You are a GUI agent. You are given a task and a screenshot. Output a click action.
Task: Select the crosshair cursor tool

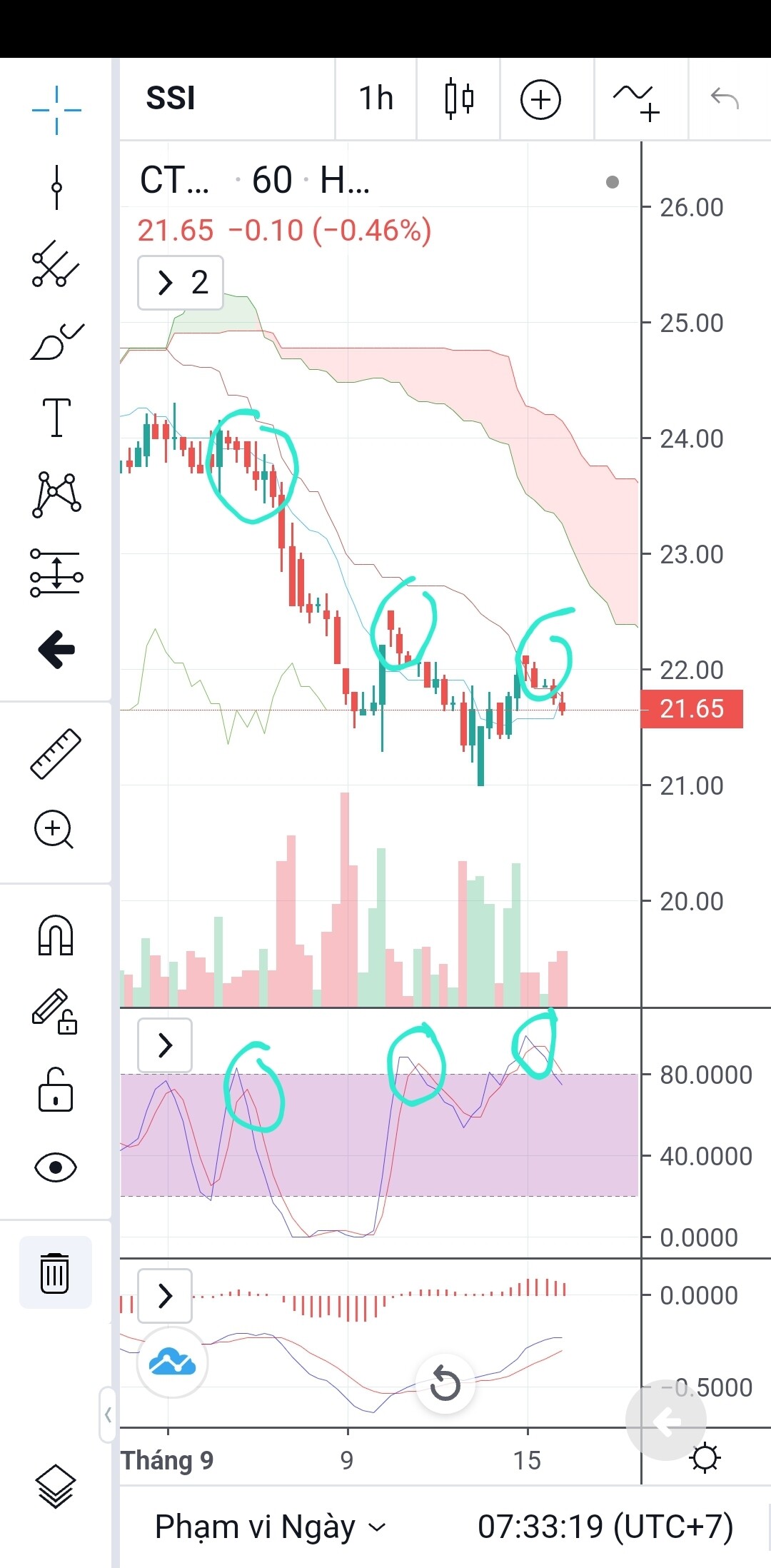click(56, 110)
